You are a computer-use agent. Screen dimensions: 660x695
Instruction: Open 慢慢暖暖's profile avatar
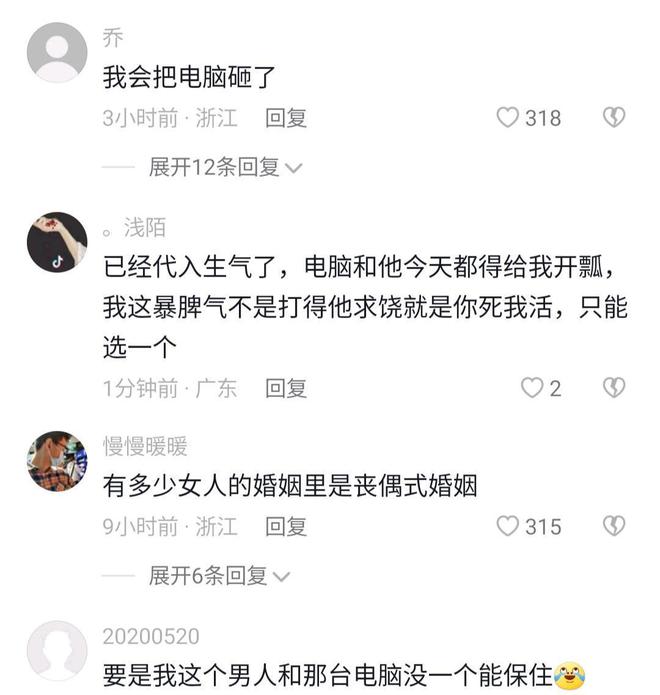tap(57, 461)
